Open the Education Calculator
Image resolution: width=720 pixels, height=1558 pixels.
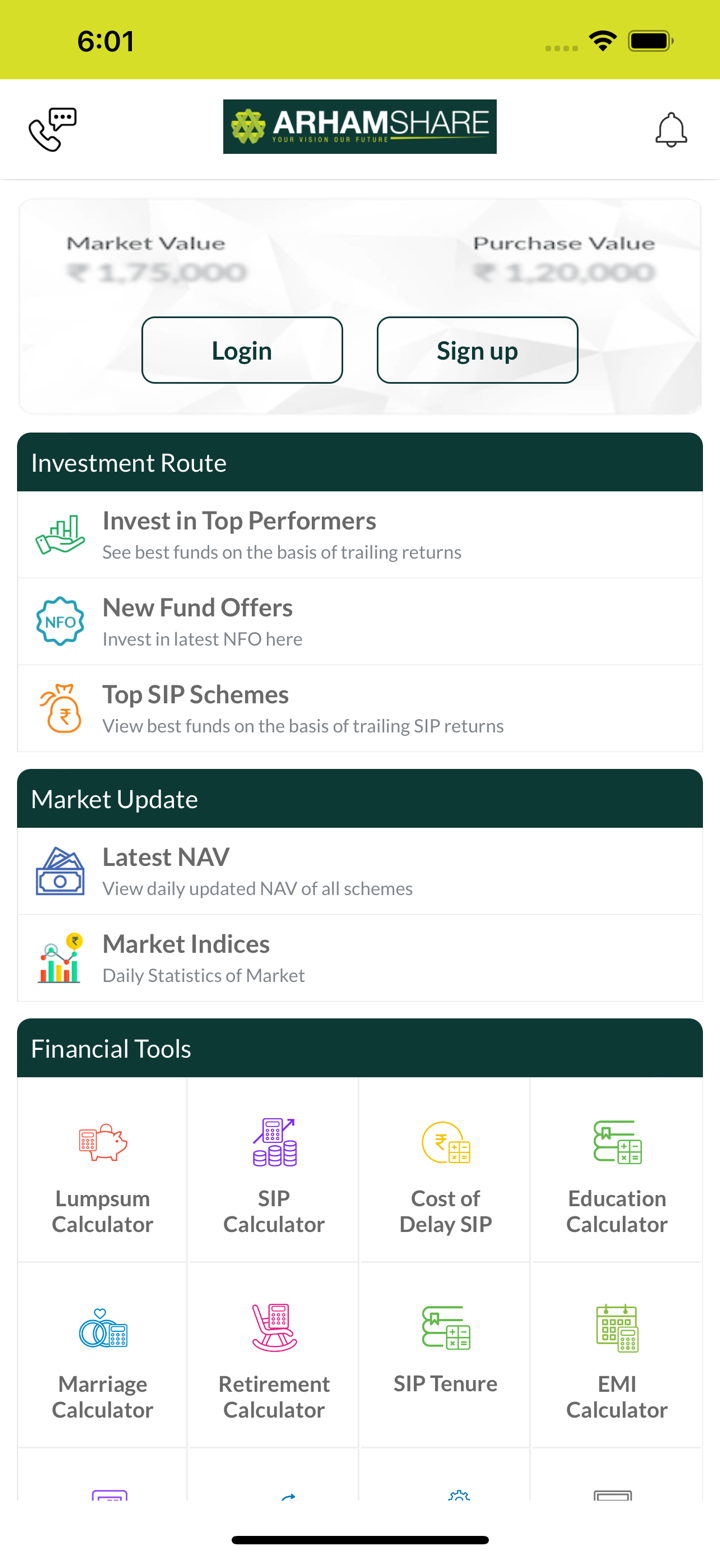pos(617,1170)
